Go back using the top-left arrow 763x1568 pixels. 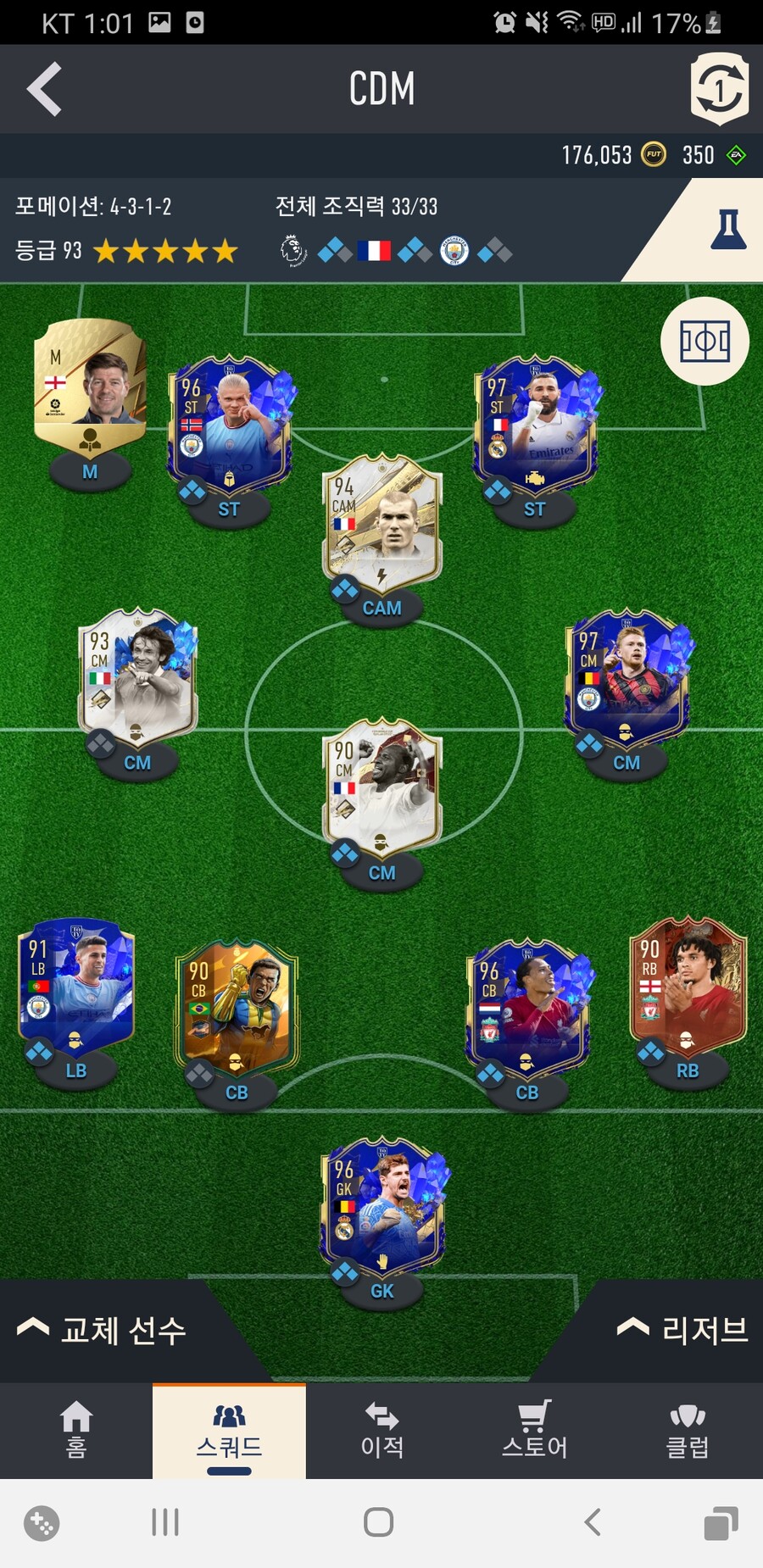pos(45,89)
